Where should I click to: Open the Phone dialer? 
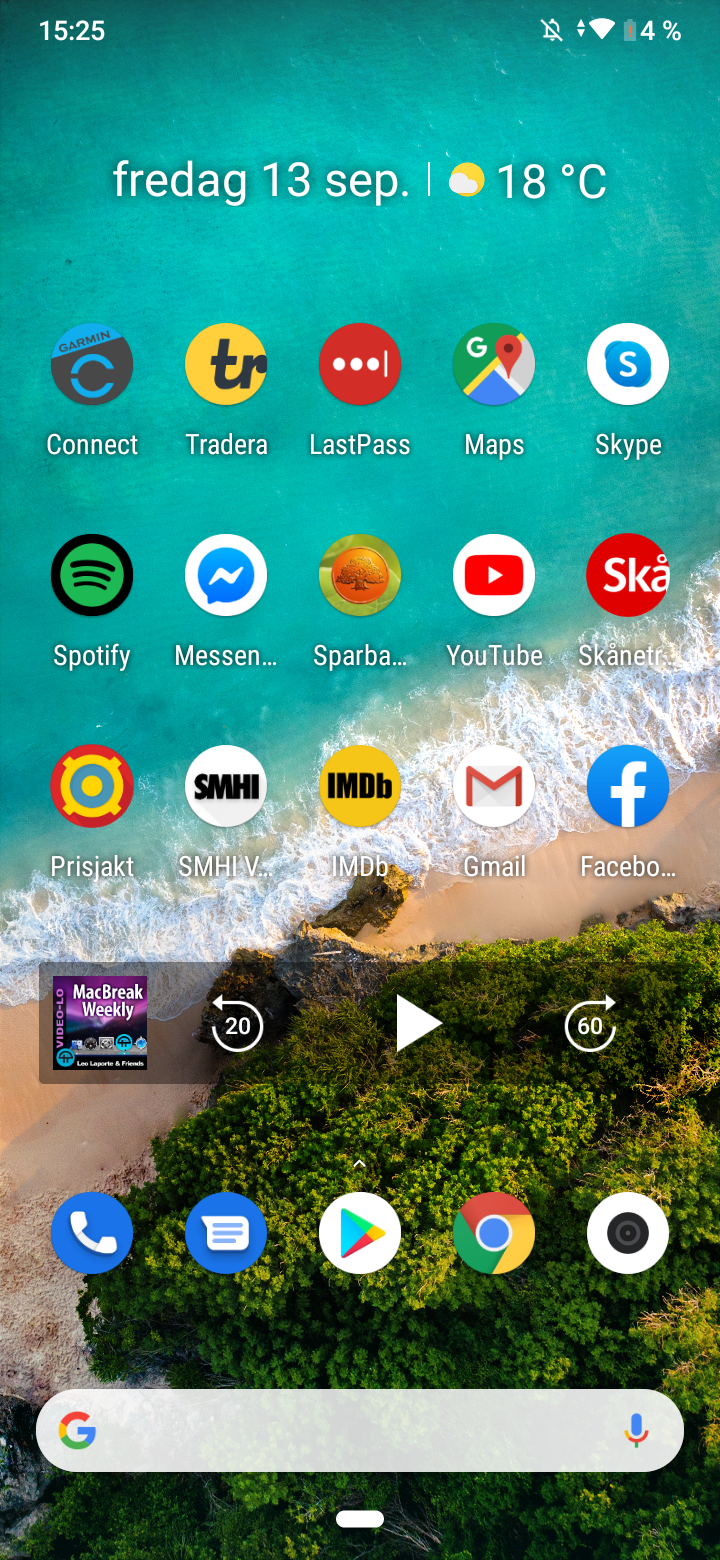[x=92, y=1233]
